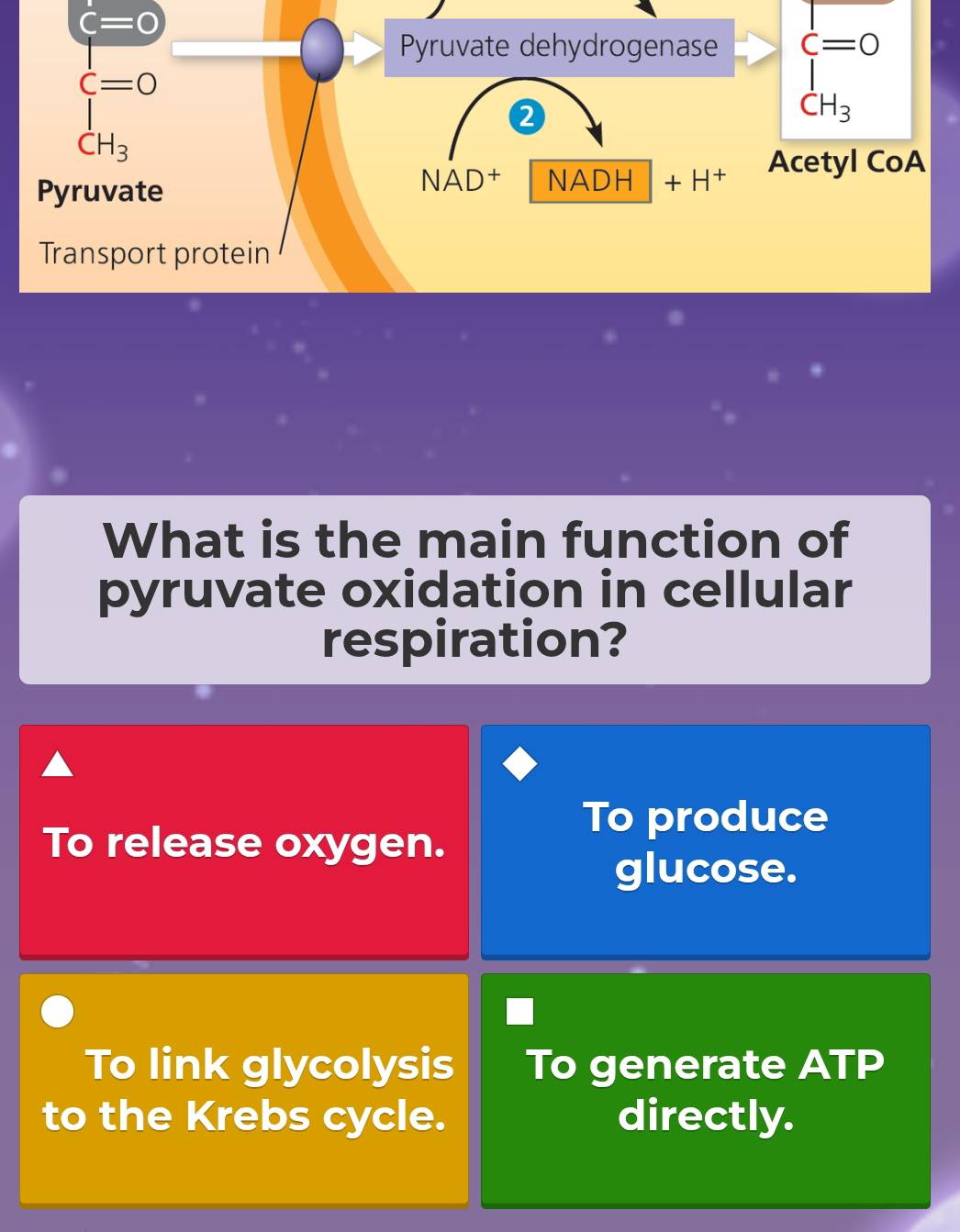The image size is (960, 1232).
Task: Choose the answer 'To produce glucose.'
Action: coord(705,841)
